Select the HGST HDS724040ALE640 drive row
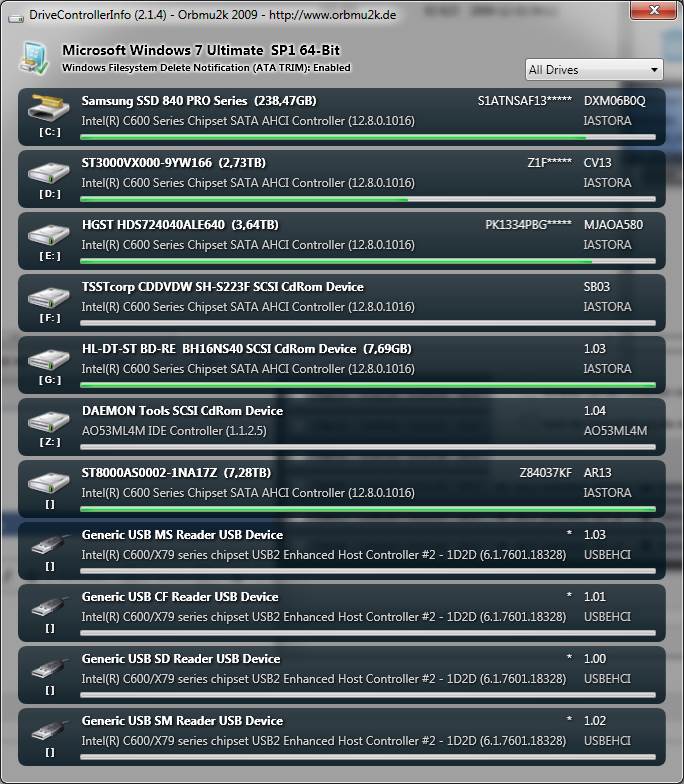Screen dimensions: 684x784 (341, 241)
